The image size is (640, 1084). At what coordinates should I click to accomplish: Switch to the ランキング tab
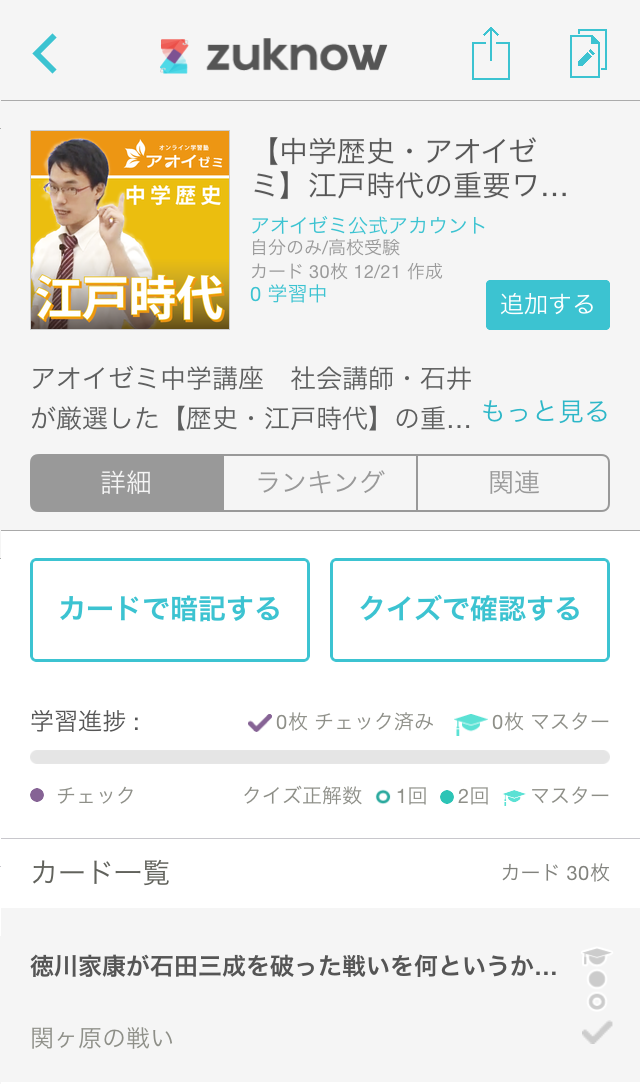click(320, 483)
